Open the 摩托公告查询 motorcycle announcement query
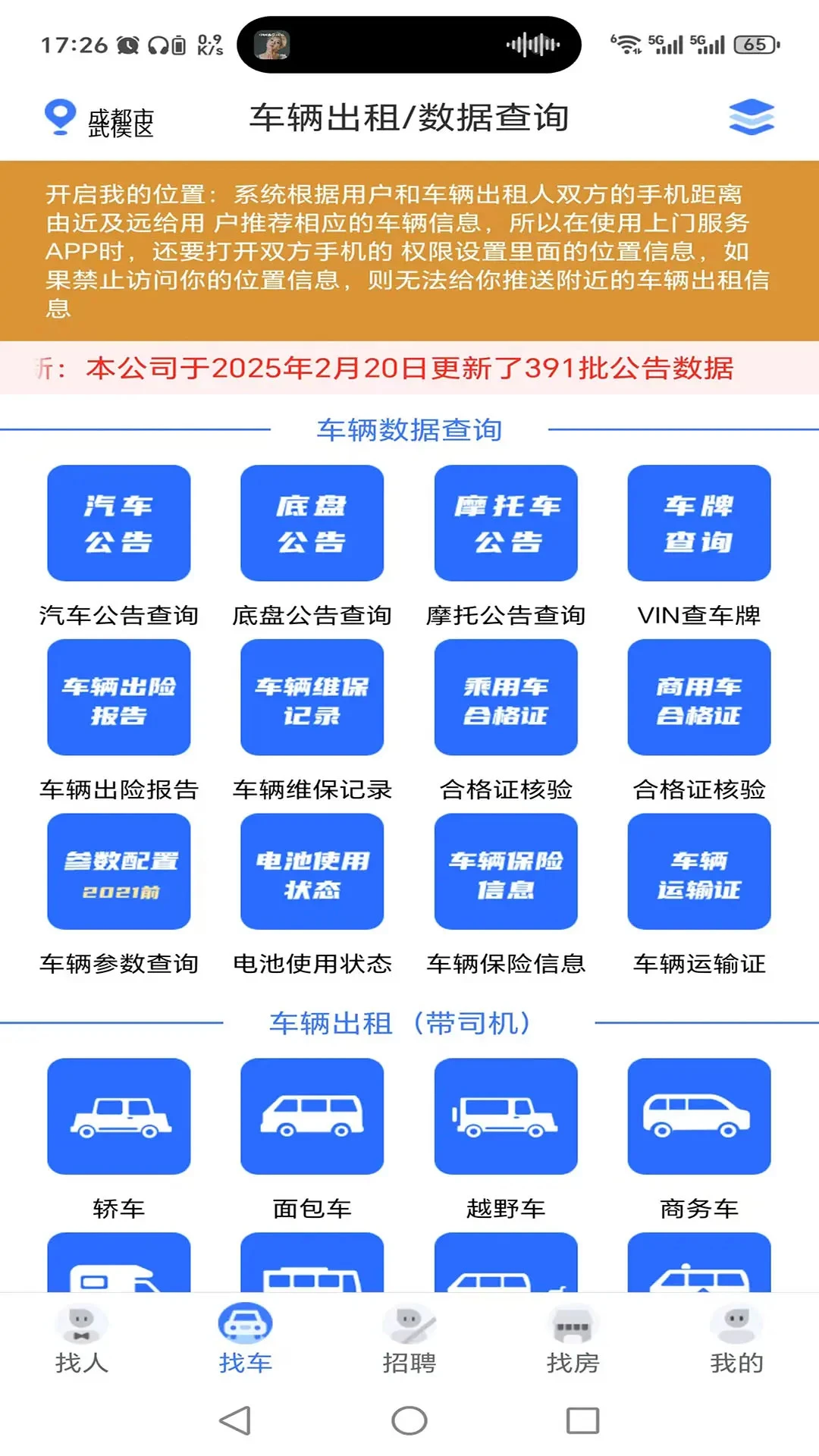The width and height of the screenshot is (819, 1456). click(x=506, y=524)
